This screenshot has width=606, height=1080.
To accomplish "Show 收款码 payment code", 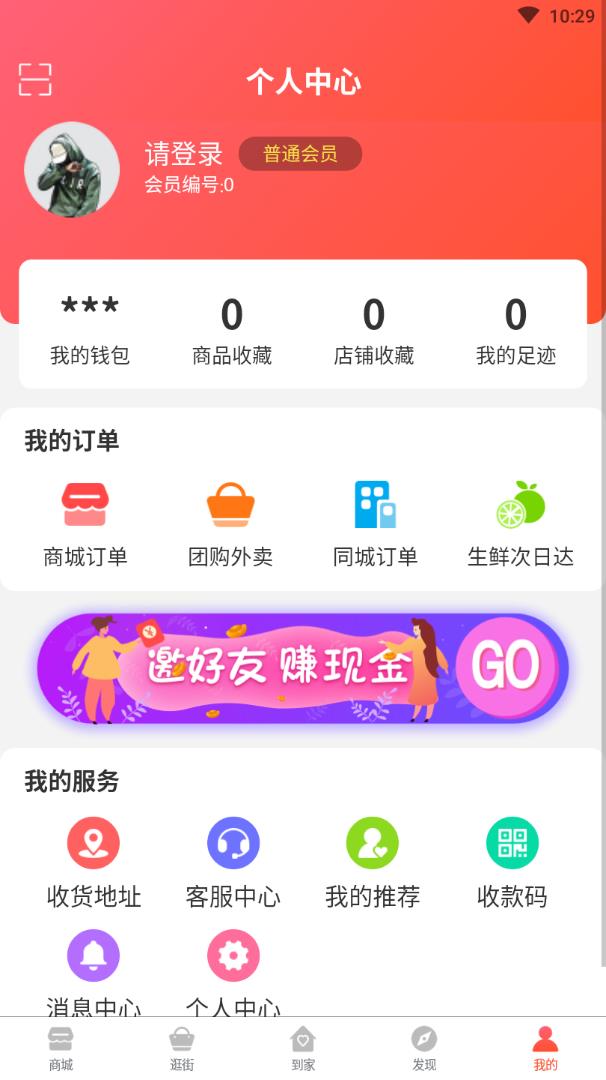I will pyautogui.click(x=512, y=862).
